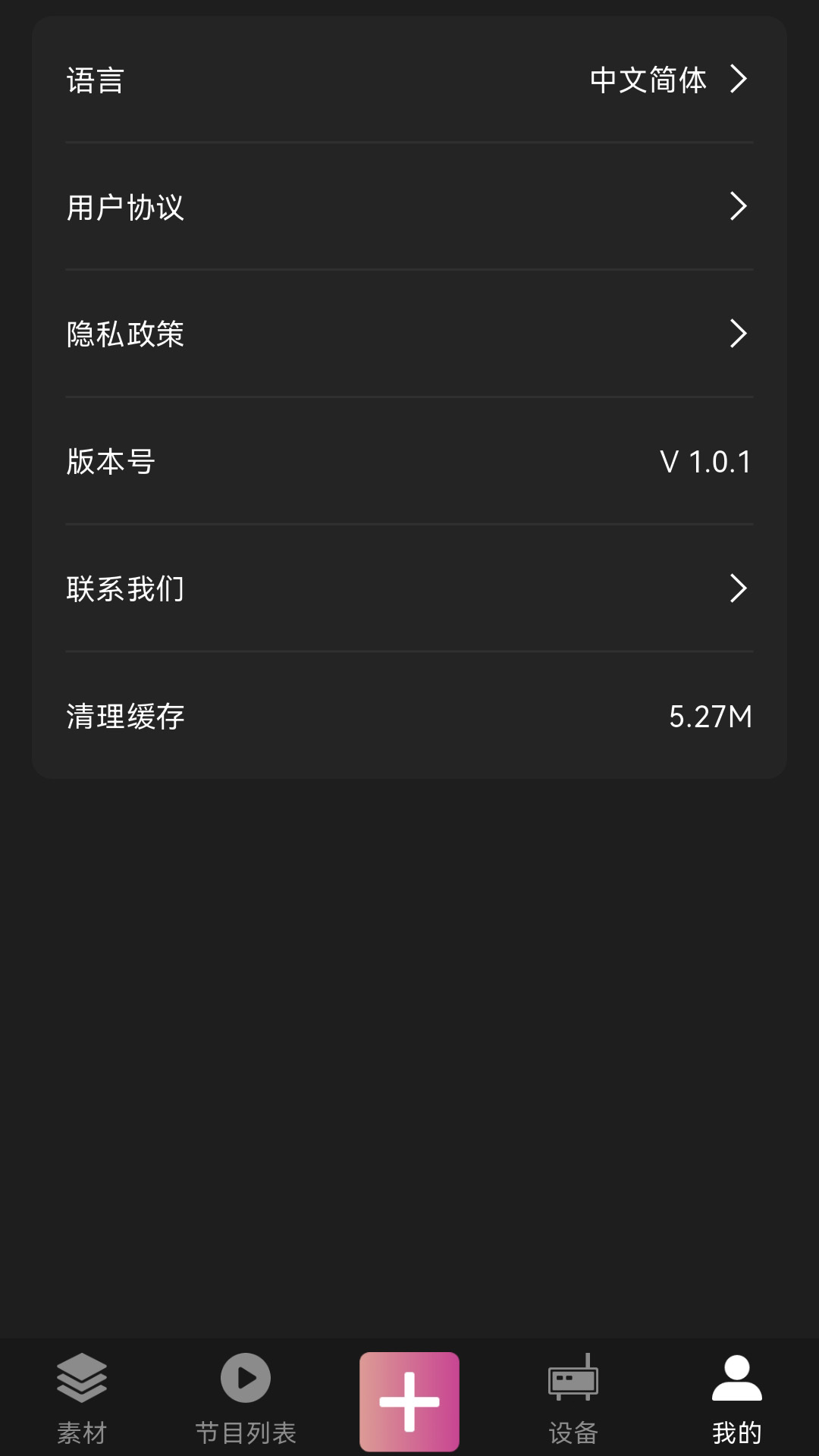Open the 用户协议 user agreement row
819x1456 pixels.
[x=409, y=206]
